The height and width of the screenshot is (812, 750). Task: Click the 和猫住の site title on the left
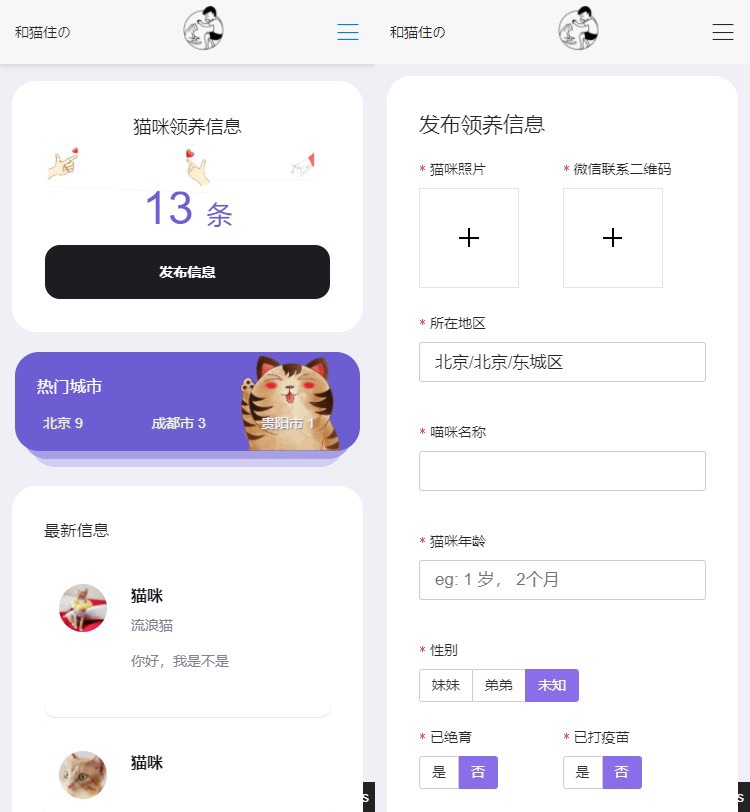point(41,31)
